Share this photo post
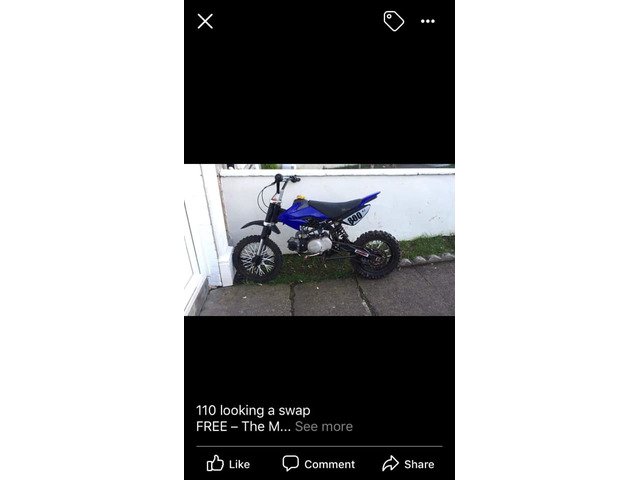 (408, 463)
